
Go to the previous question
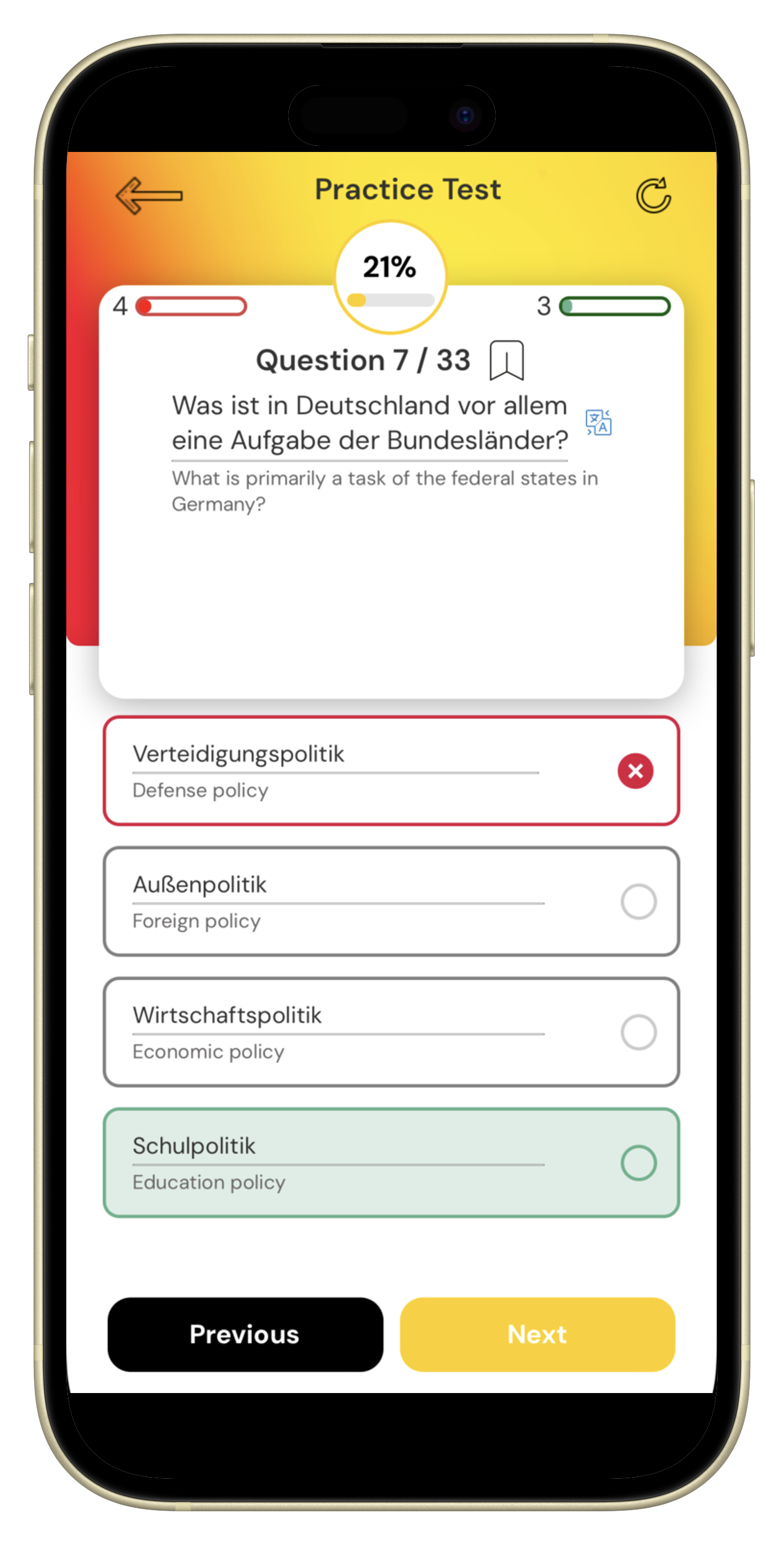245,1334
